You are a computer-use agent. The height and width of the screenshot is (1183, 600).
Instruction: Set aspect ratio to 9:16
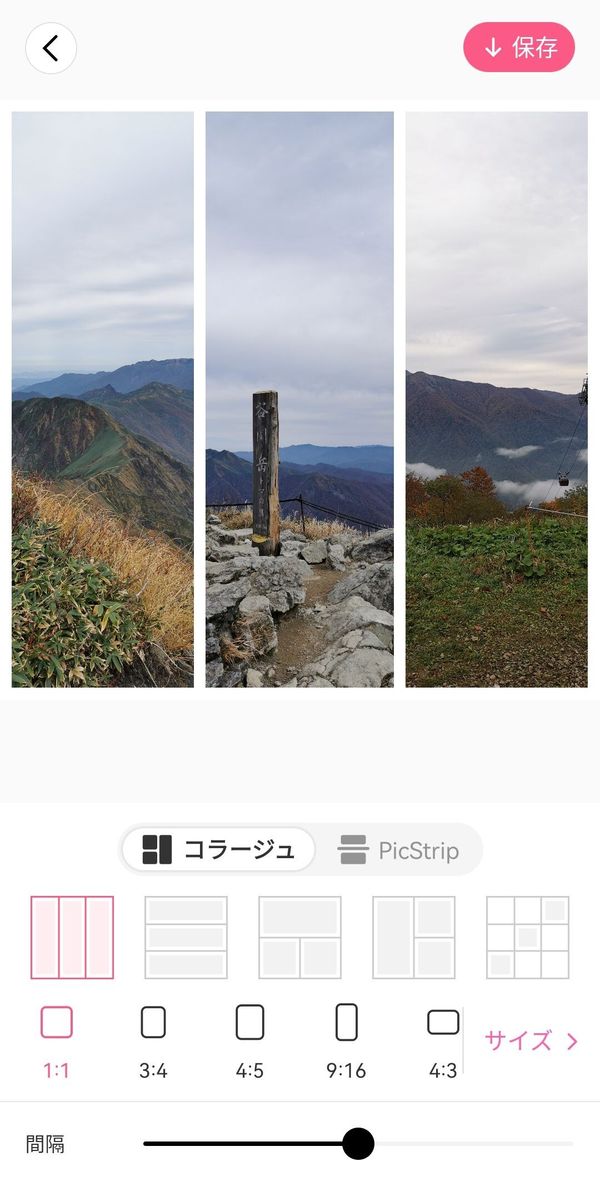click(346, 1042)
